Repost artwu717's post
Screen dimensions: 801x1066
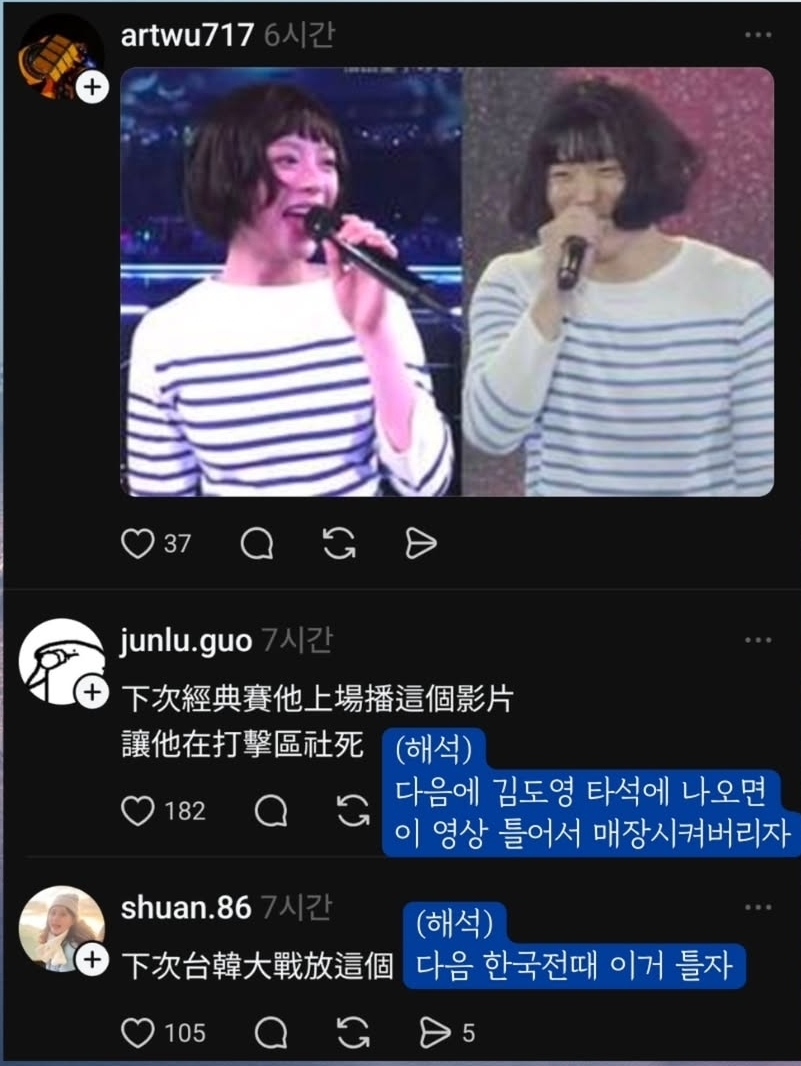pyautogui.click(x=340, y=543)
